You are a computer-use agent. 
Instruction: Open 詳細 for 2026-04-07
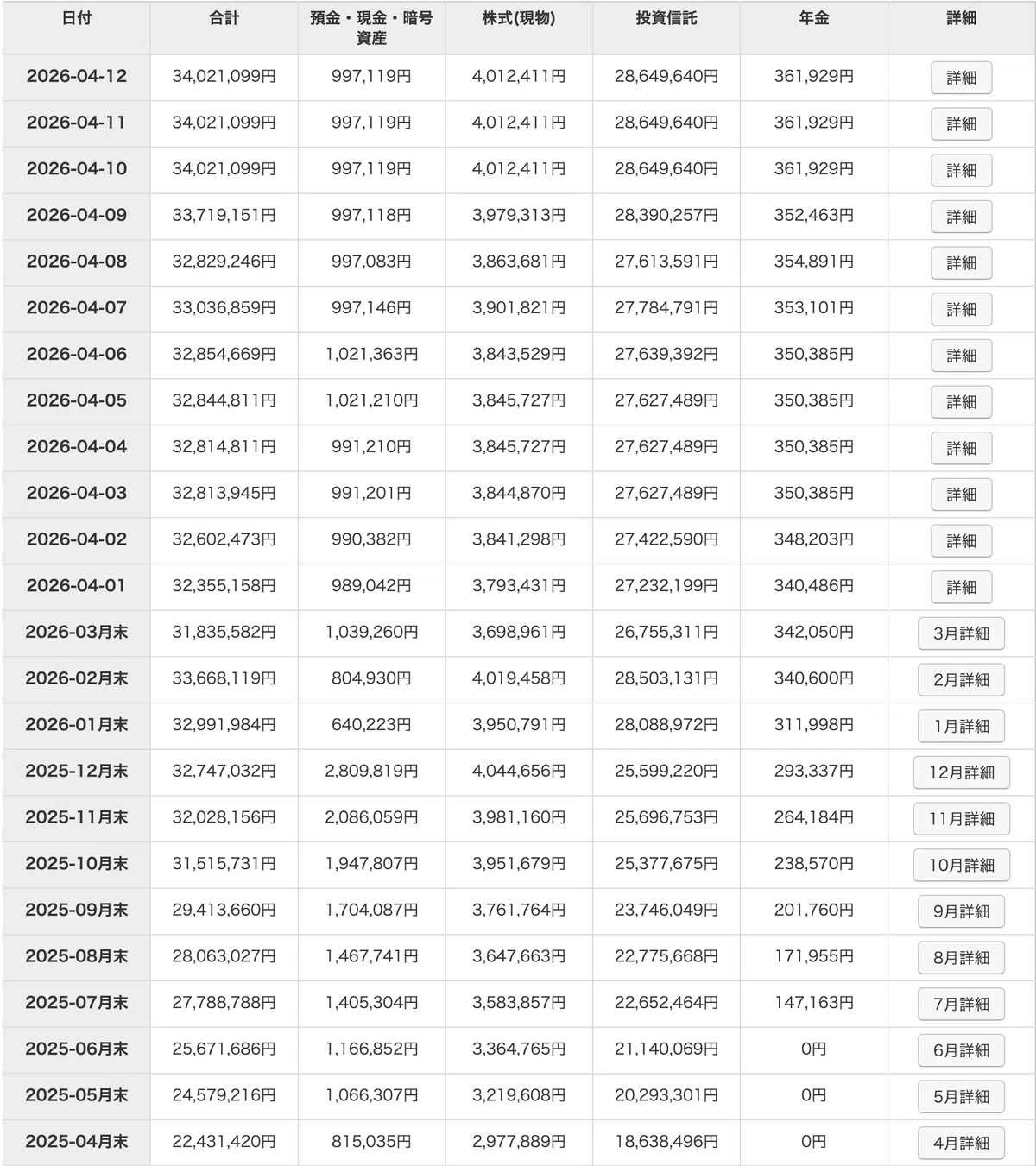(961, 309)
